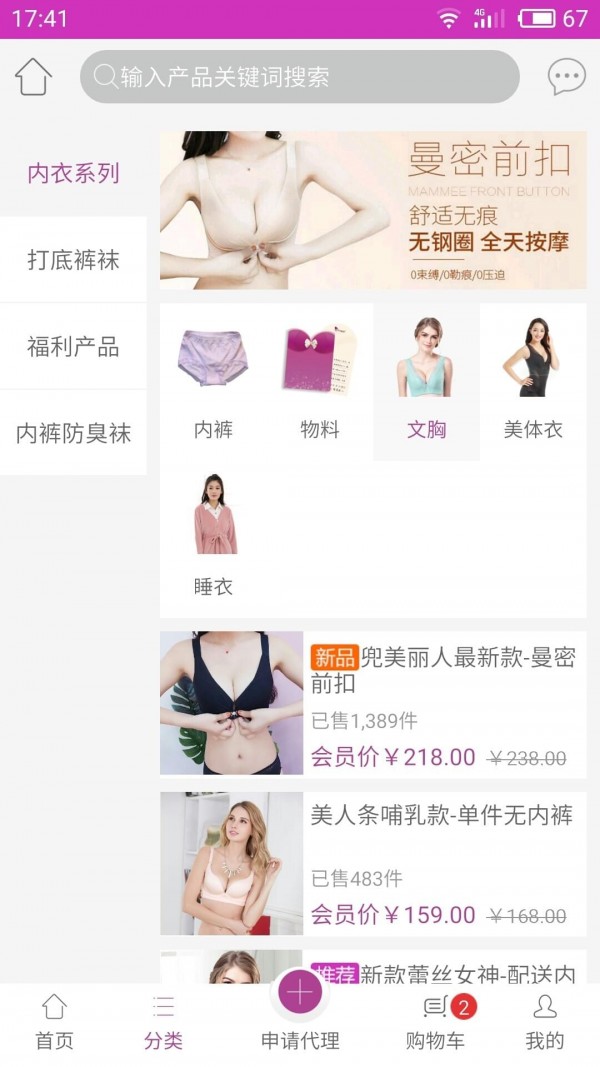Open the 物料 subcategory

tap(320, 381)
